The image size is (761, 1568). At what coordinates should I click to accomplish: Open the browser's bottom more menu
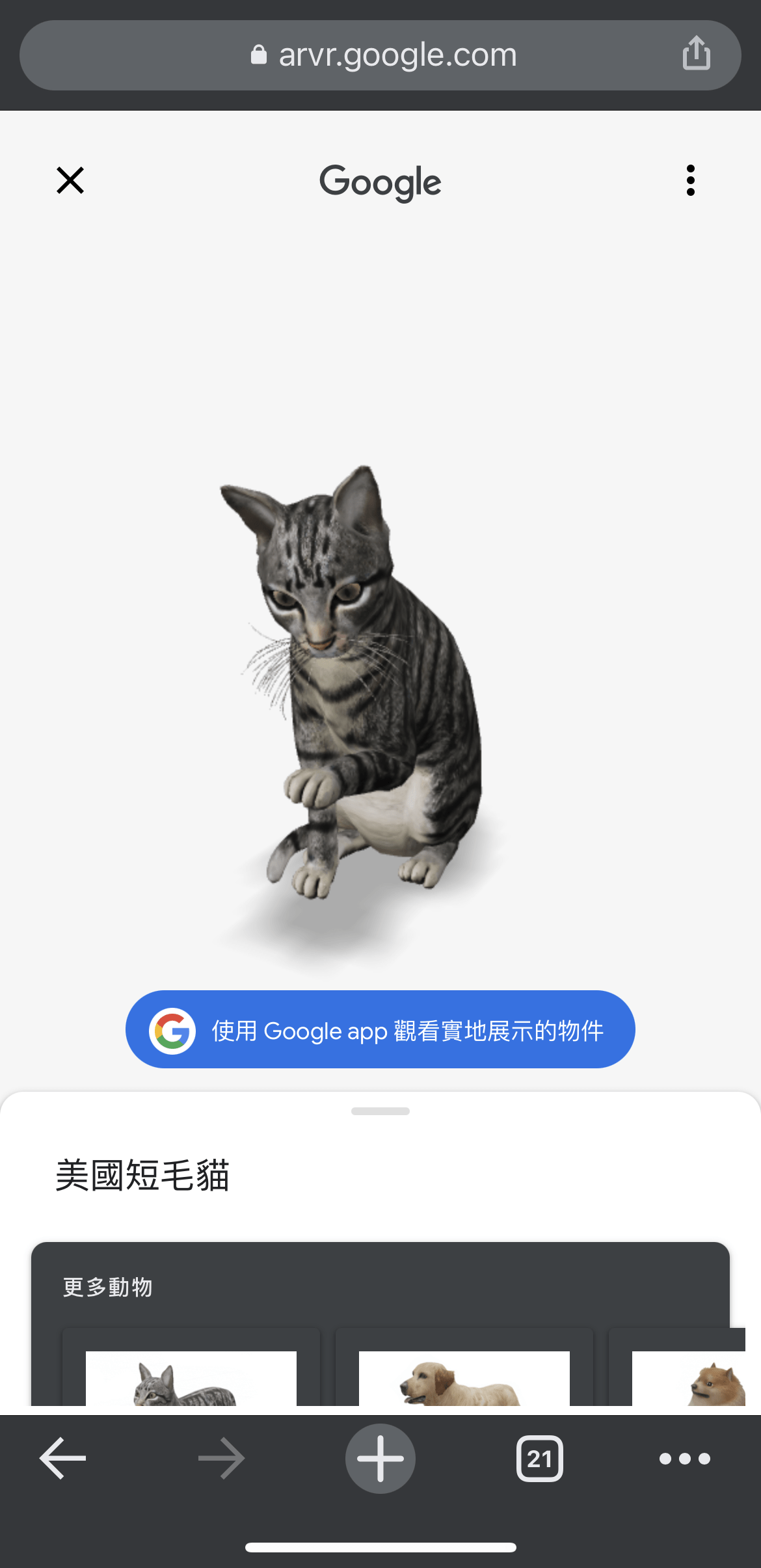coord(684,1458)
